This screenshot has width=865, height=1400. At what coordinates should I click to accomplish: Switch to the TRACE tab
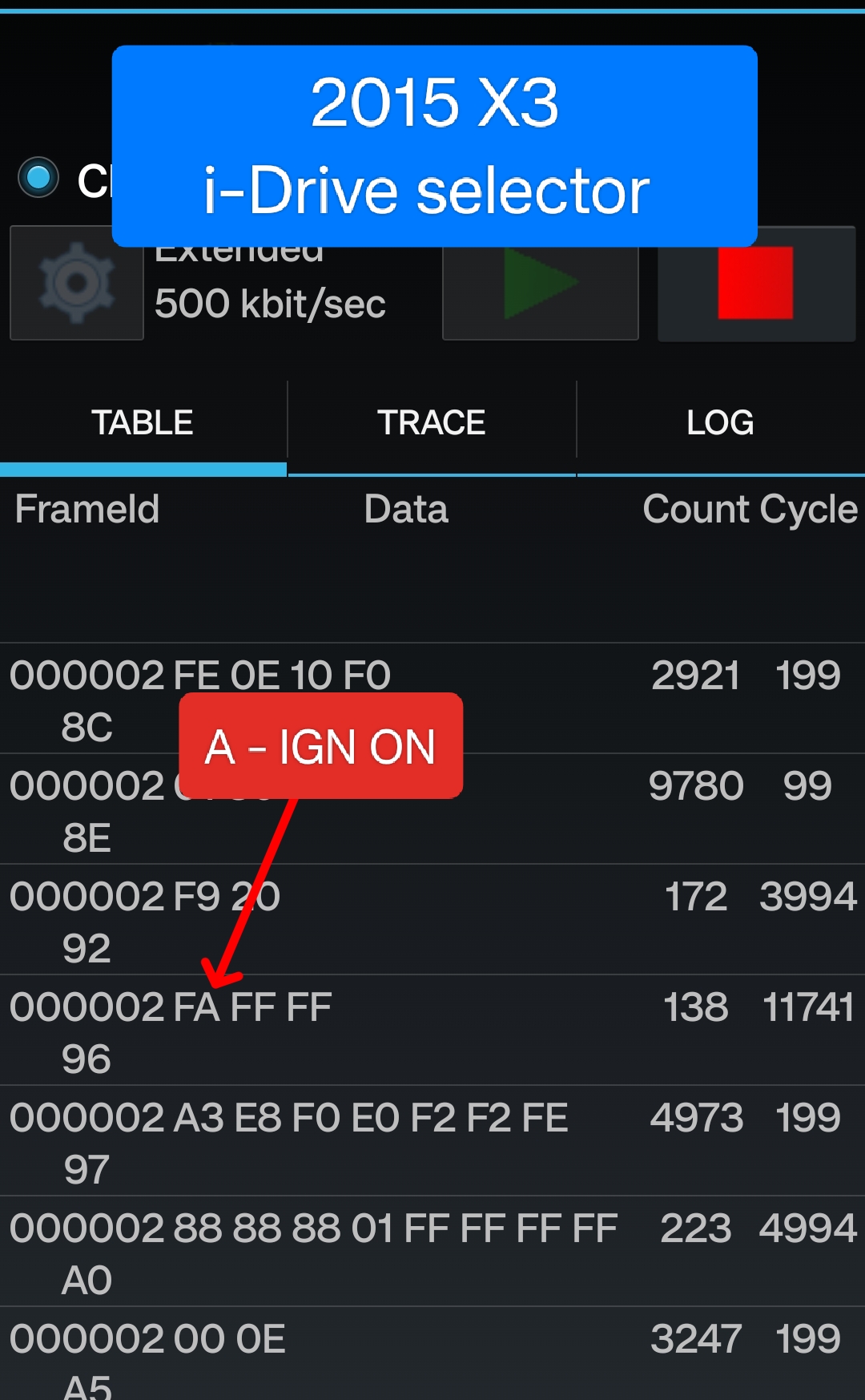tap(432, 423)
